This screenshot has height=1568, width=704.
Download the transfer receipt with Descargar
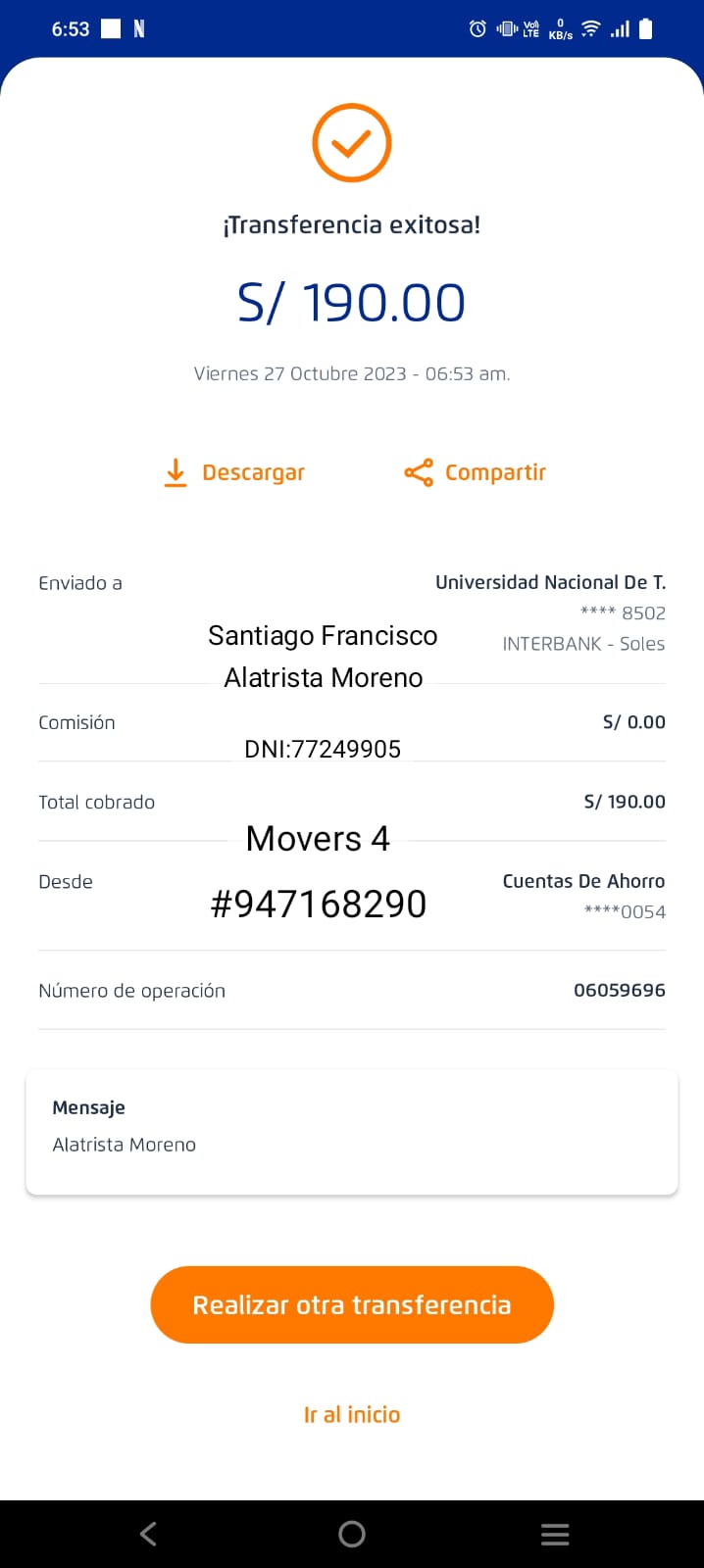pyautogui.click(x=235, y=472)
